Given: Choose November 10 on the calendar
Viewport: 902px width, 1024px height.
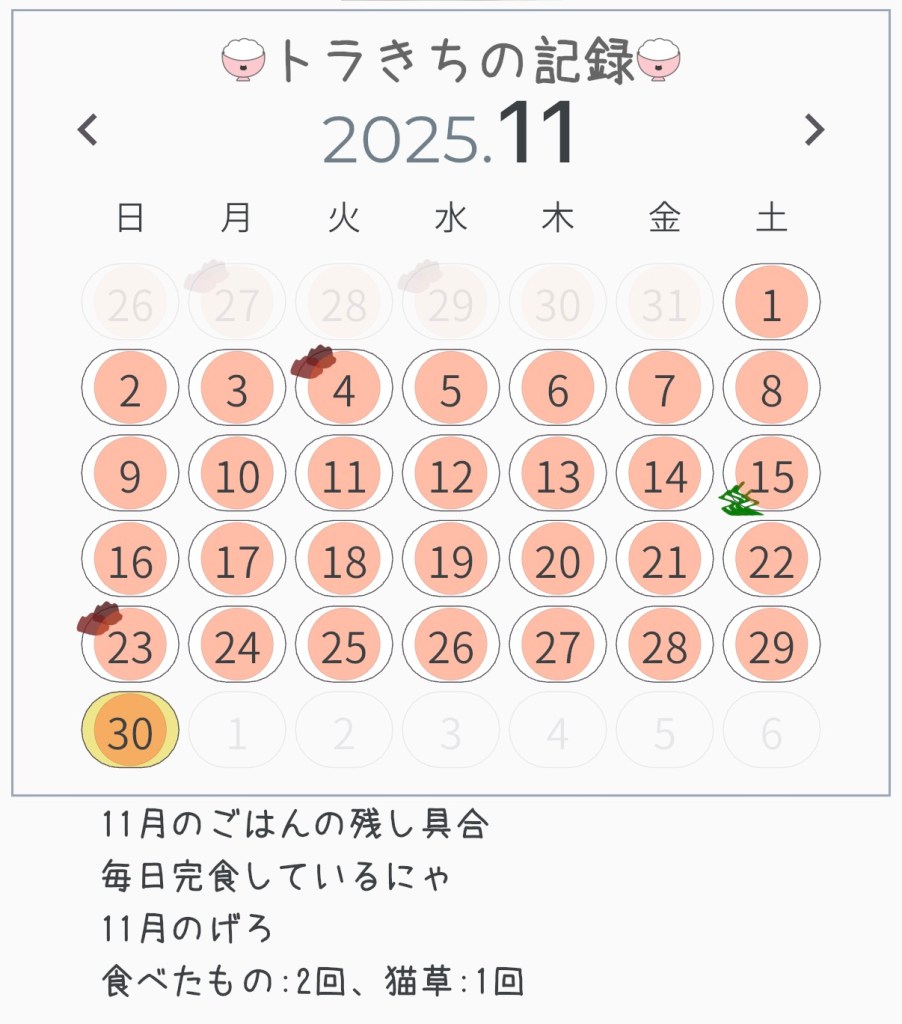Looking at the screenshot, I should tap(237, 476).
